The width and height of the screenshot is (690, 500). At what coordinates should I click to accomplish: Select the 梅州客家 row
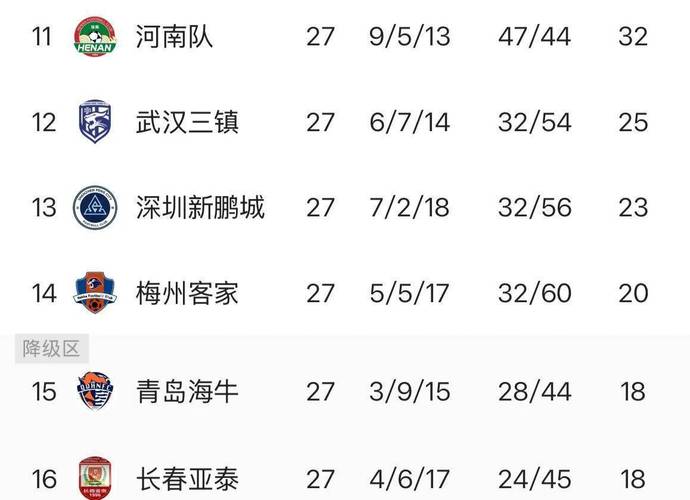(187, 293)
